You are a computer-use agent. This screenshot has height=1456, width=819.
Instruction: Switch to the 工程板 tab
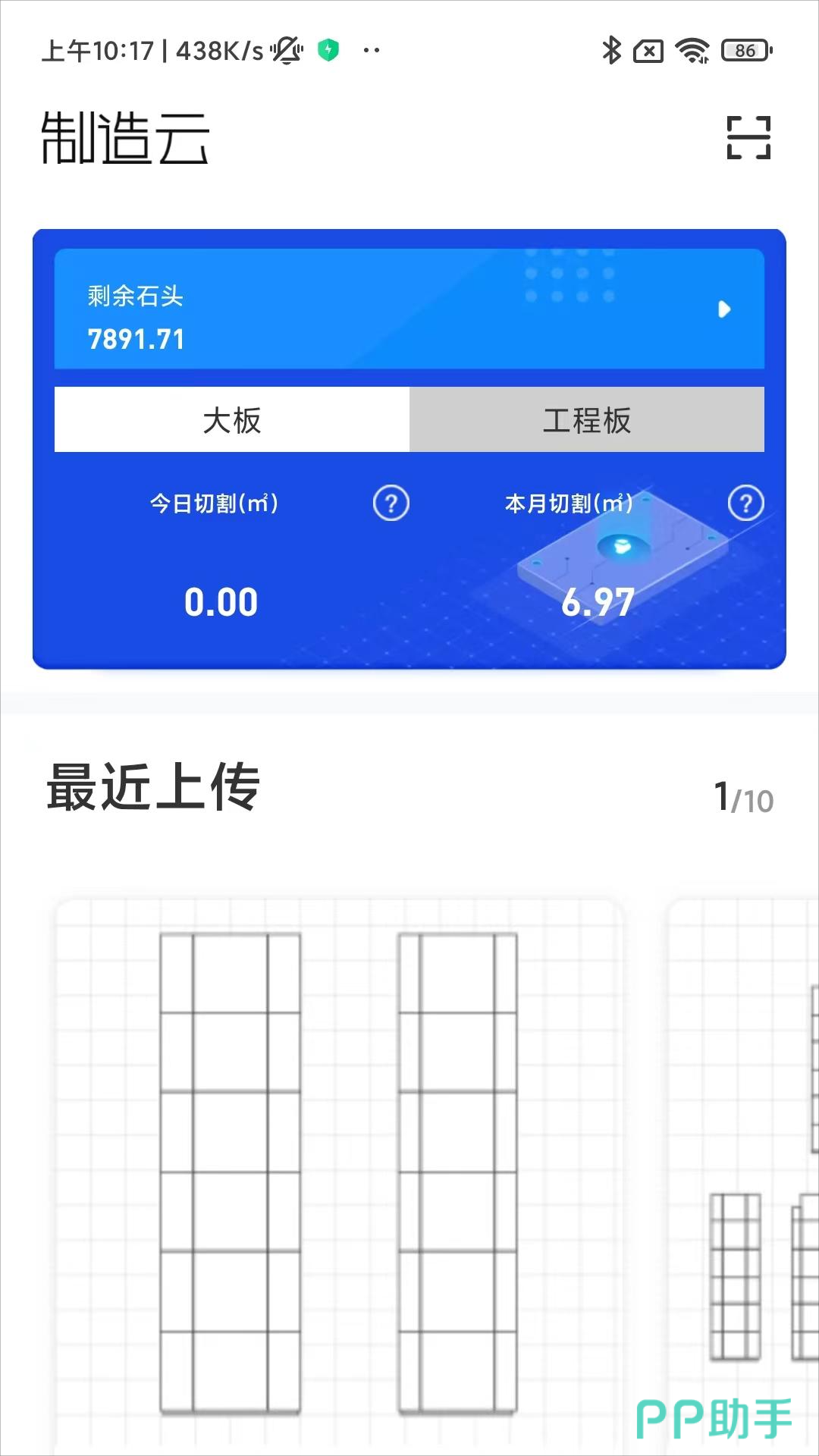(x=587, y=420)
